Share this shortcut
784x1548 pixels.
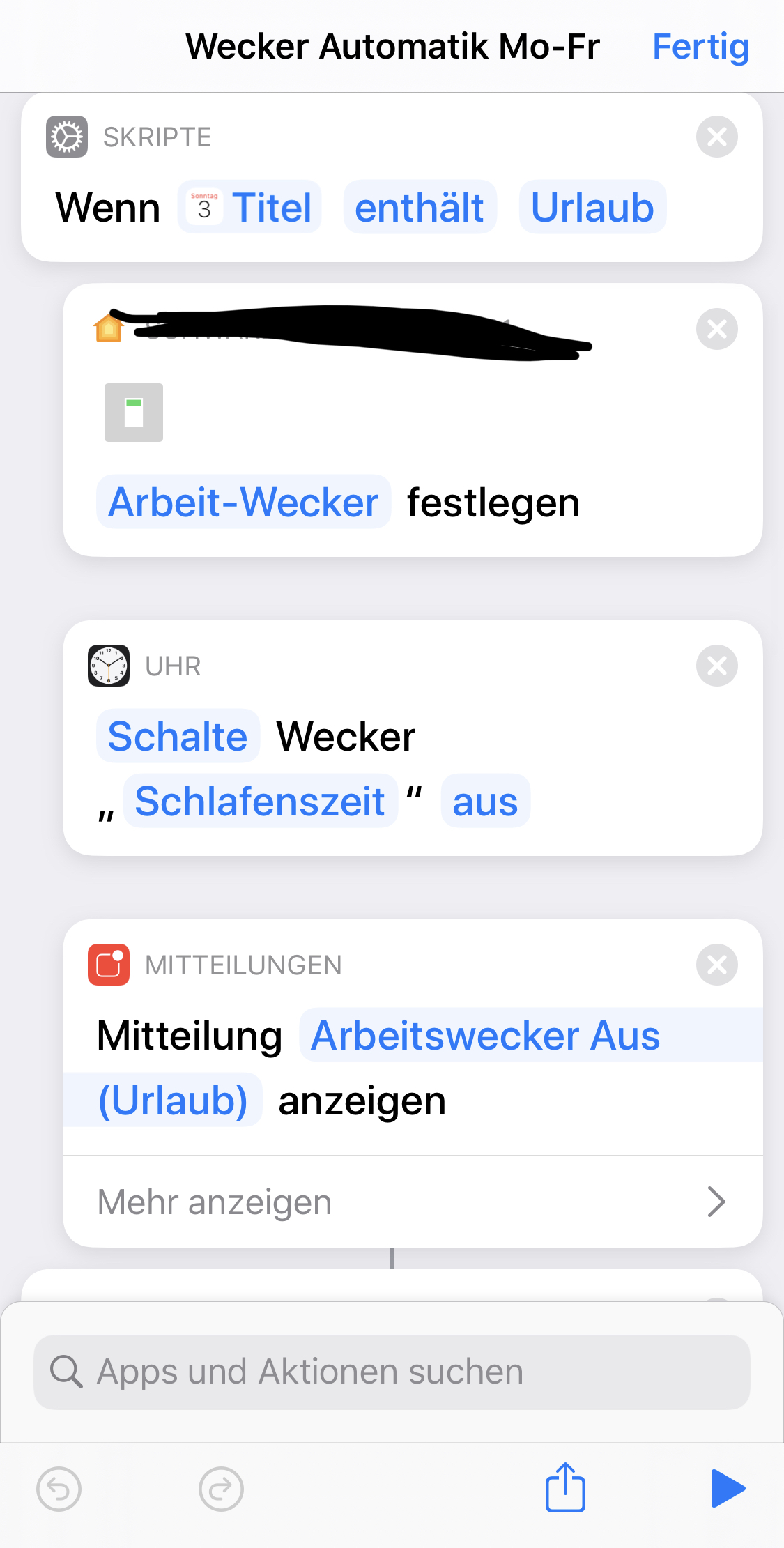[x=564, y=1488]
